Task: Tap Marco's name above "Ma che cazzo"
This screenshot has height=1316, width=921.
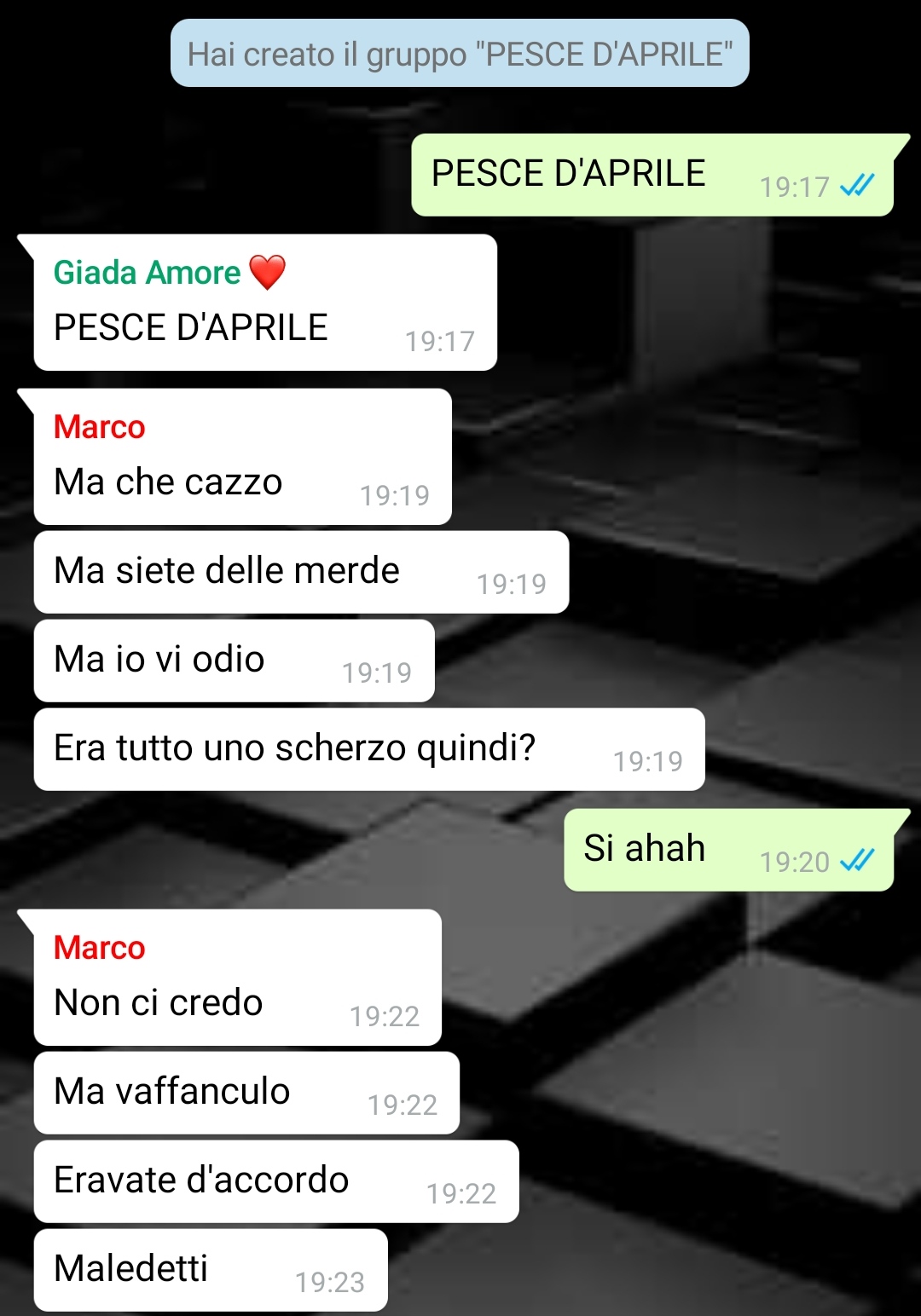Action: click(x=99, y=427)
